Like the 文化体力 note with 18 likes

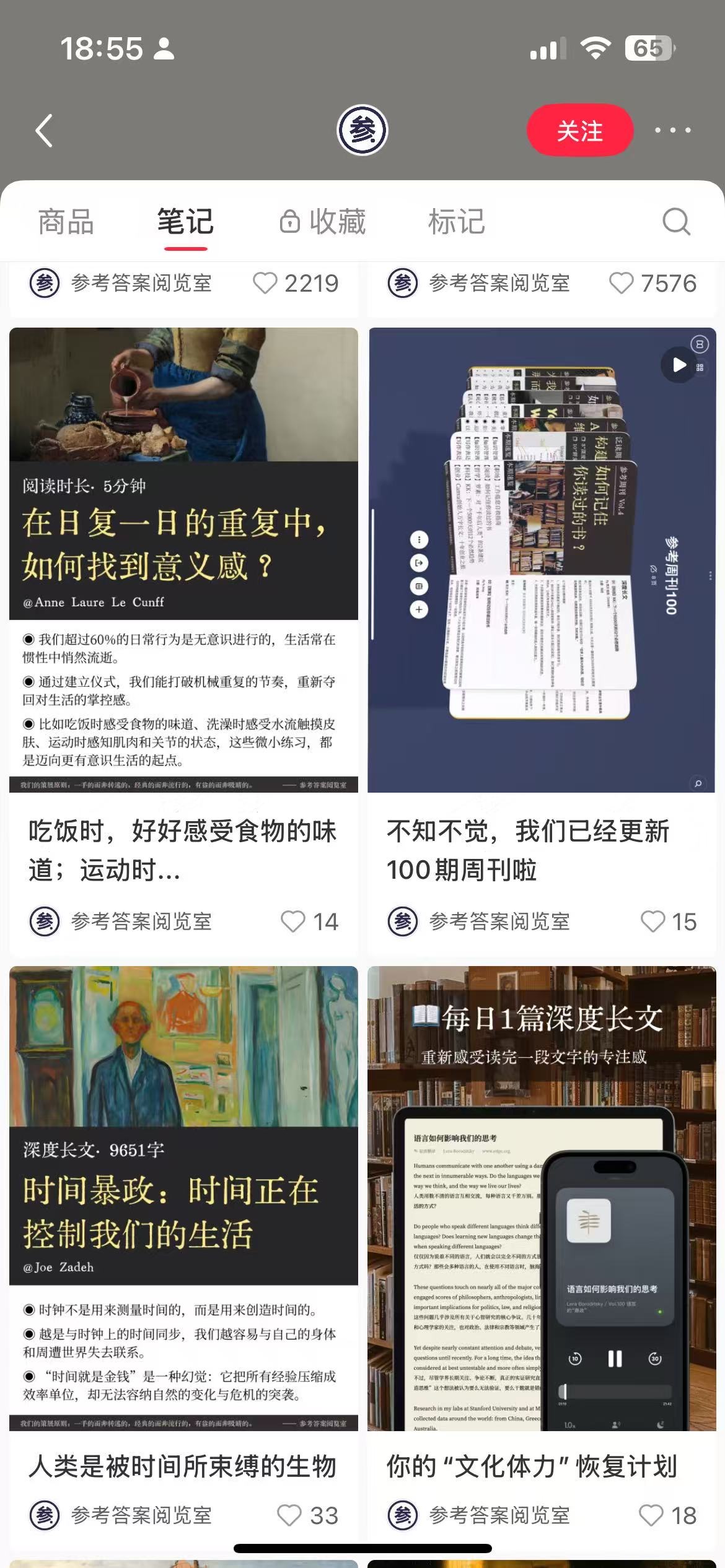(651, 1515)
